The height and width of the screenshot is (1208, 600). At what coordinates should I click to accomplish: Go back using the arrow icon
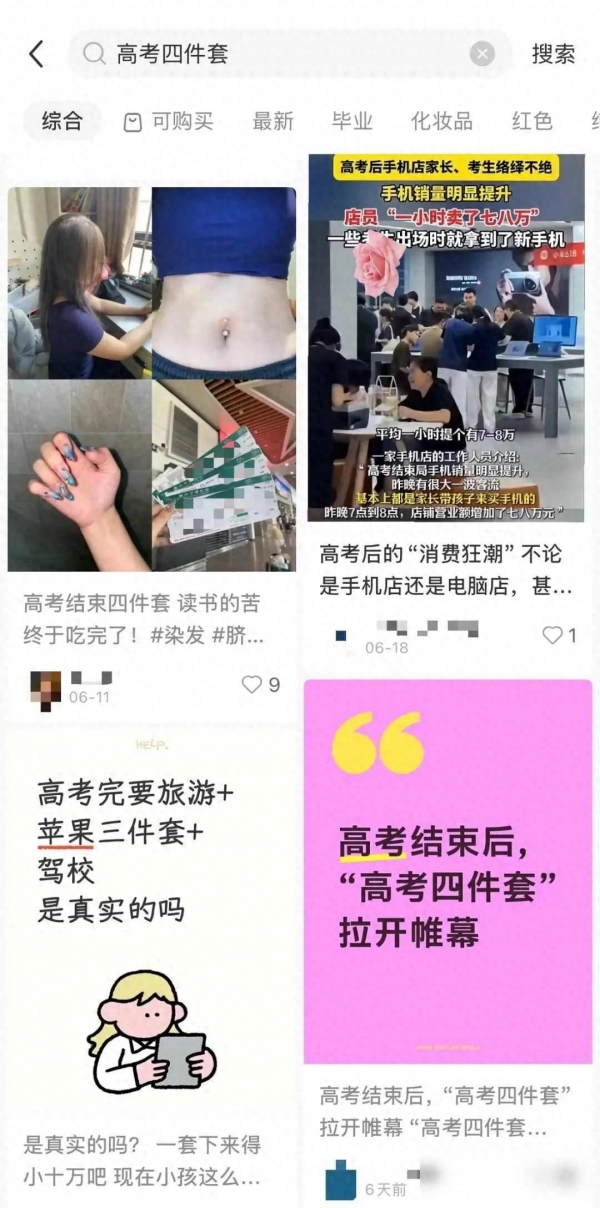37,54
